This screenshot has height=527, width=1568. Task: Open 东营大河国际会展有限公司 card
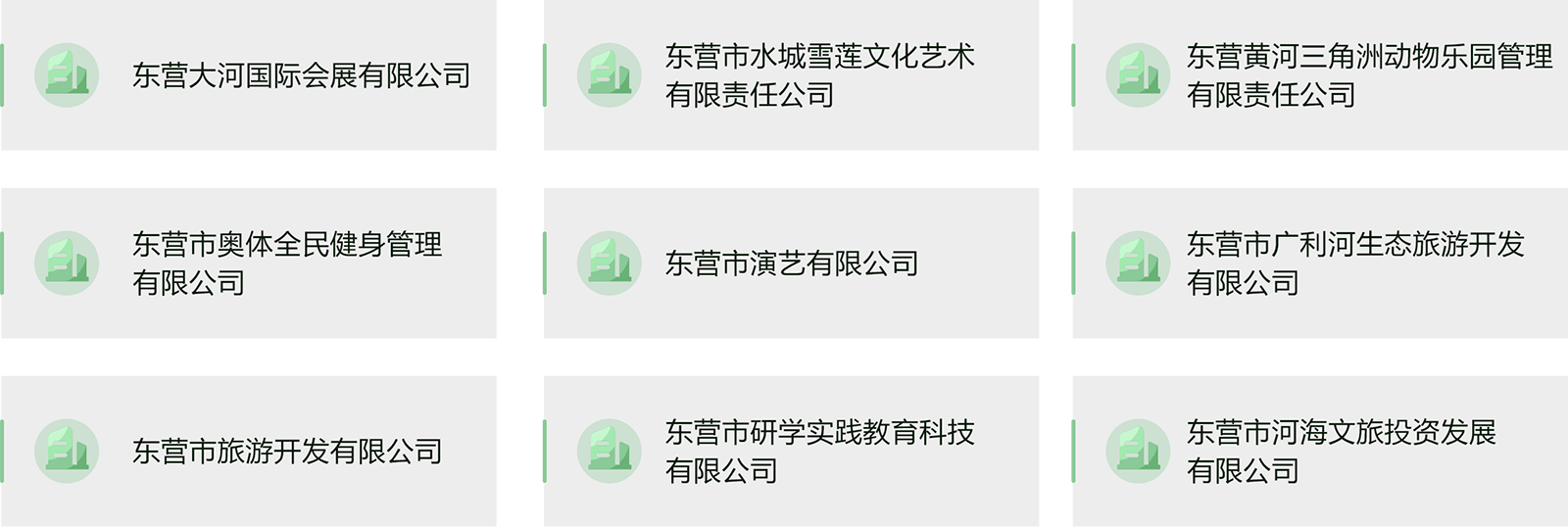point(301,75)
